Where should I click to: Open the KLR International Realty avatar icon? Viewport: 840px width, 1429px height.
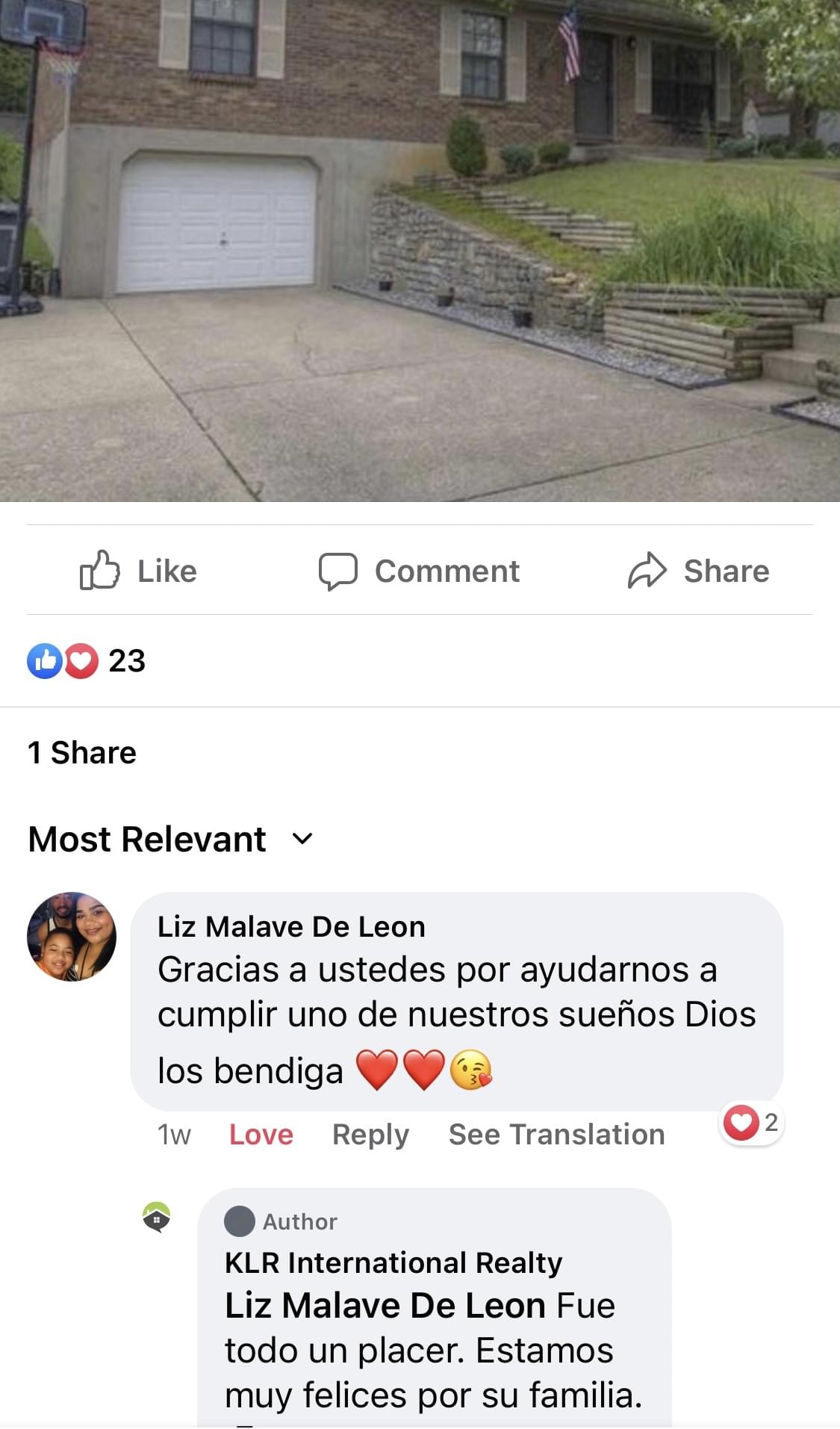[x=157, y=1217]
